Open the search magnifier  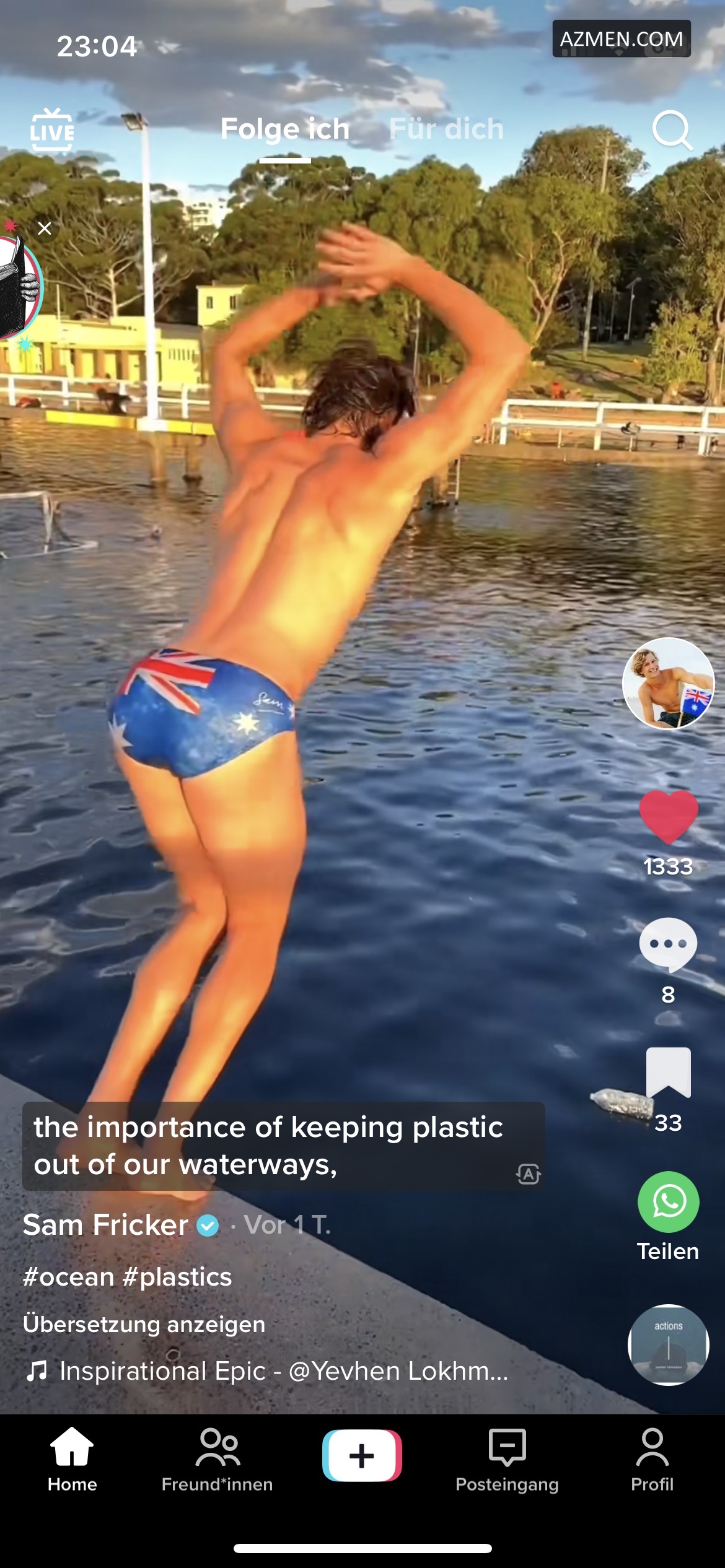pyautogui.click(x=671, y=130)
